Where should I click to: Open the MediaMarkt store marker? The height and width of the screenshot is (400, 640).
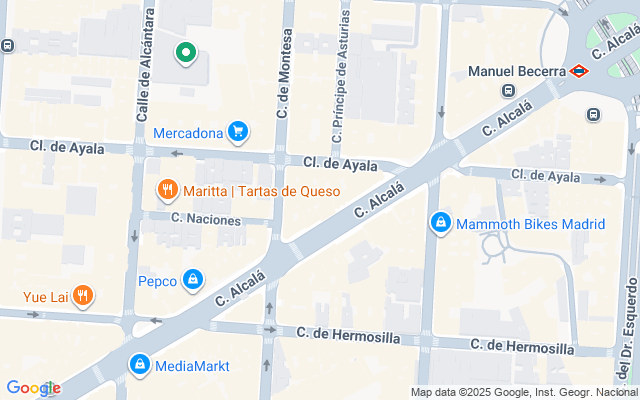[140, 365]
